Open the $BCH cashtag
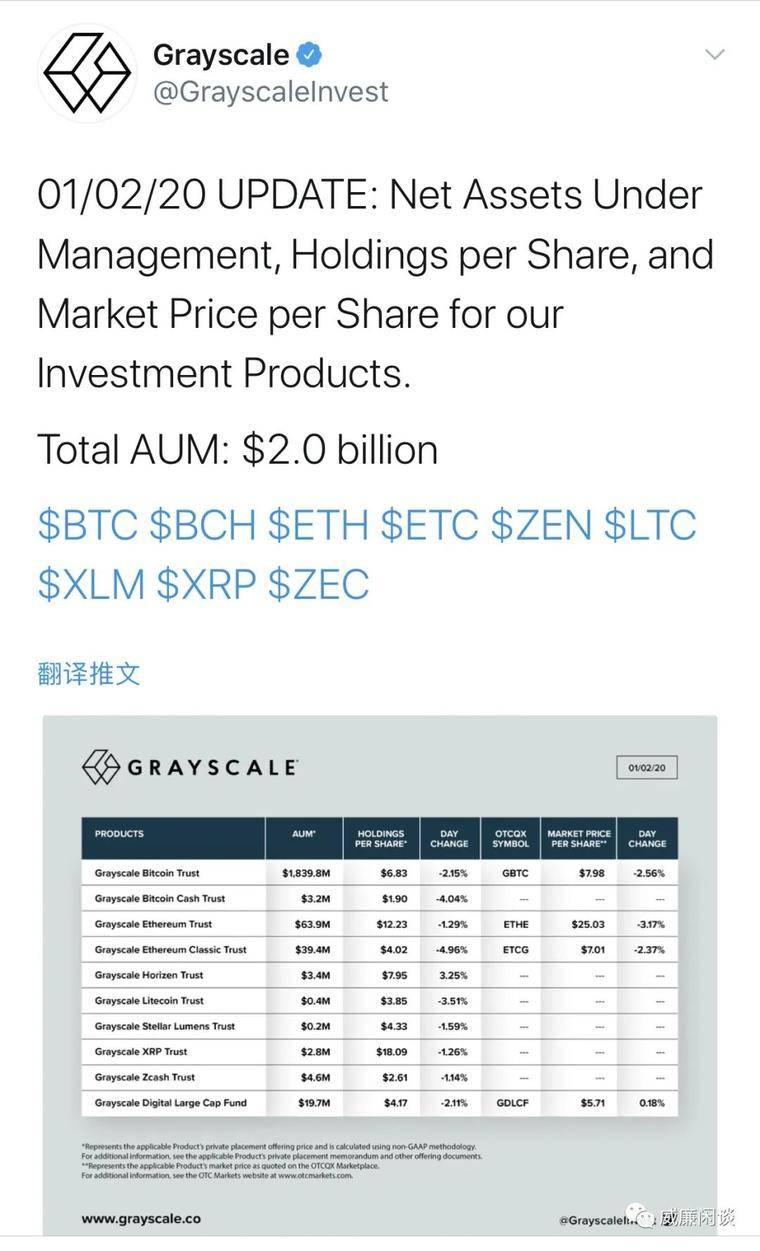Viewport: 760px width, 1251px height. click(203, 525)
